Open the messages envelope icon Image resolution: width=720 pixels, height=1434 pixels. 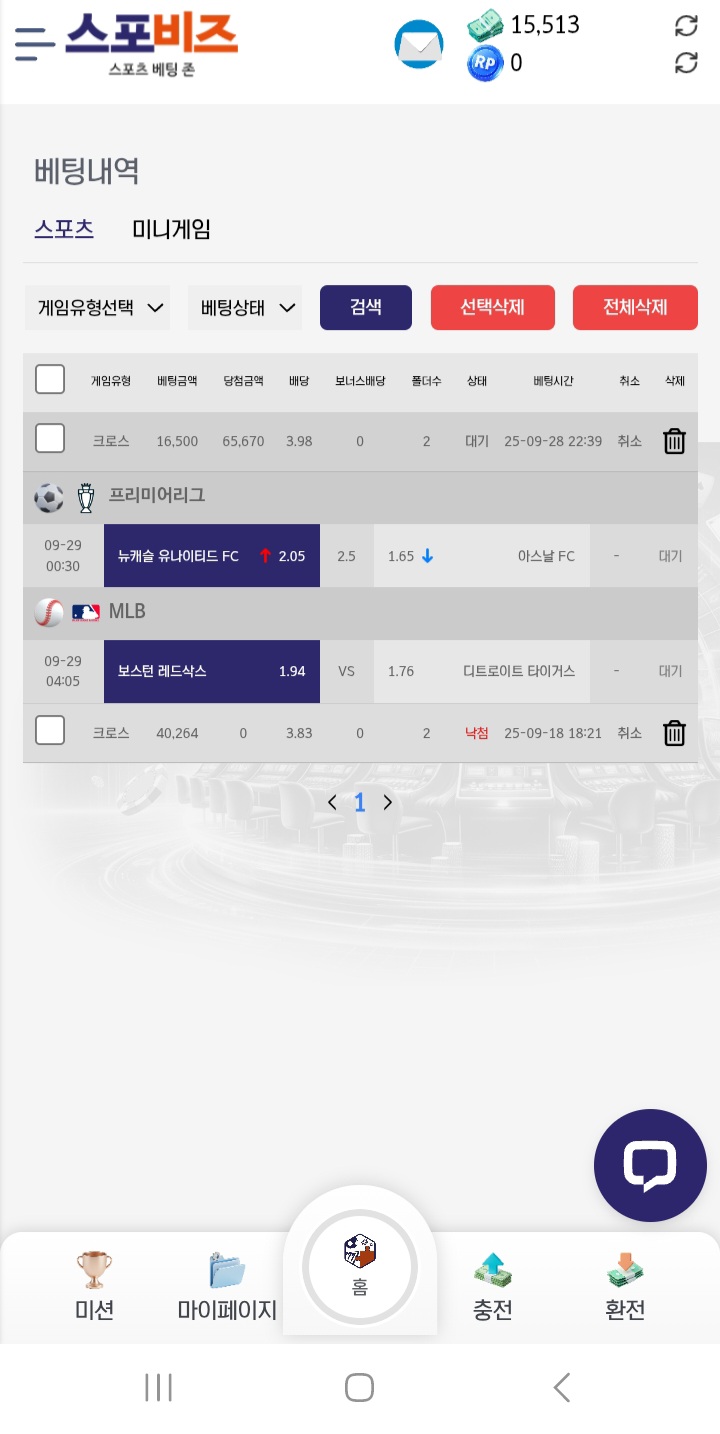(x=419, y=44)
